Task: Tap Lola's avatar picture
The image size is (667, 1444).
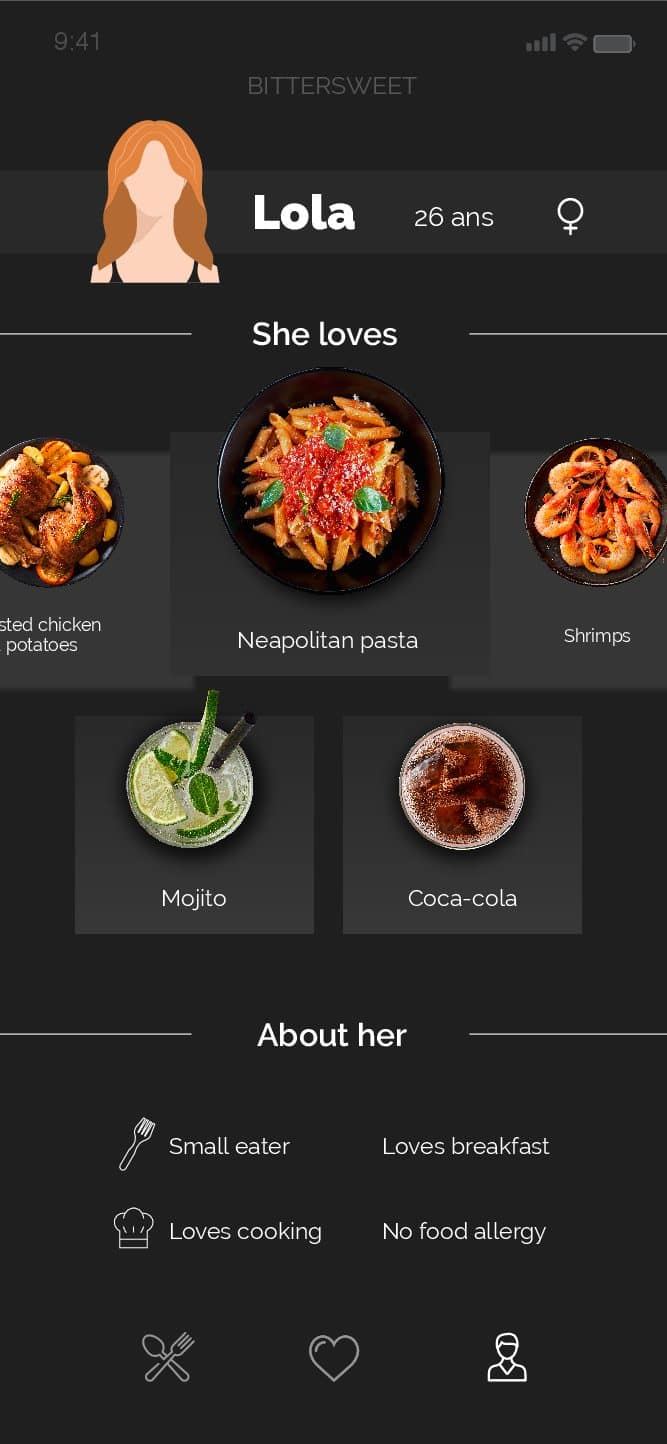Action: tap(155, 203)
